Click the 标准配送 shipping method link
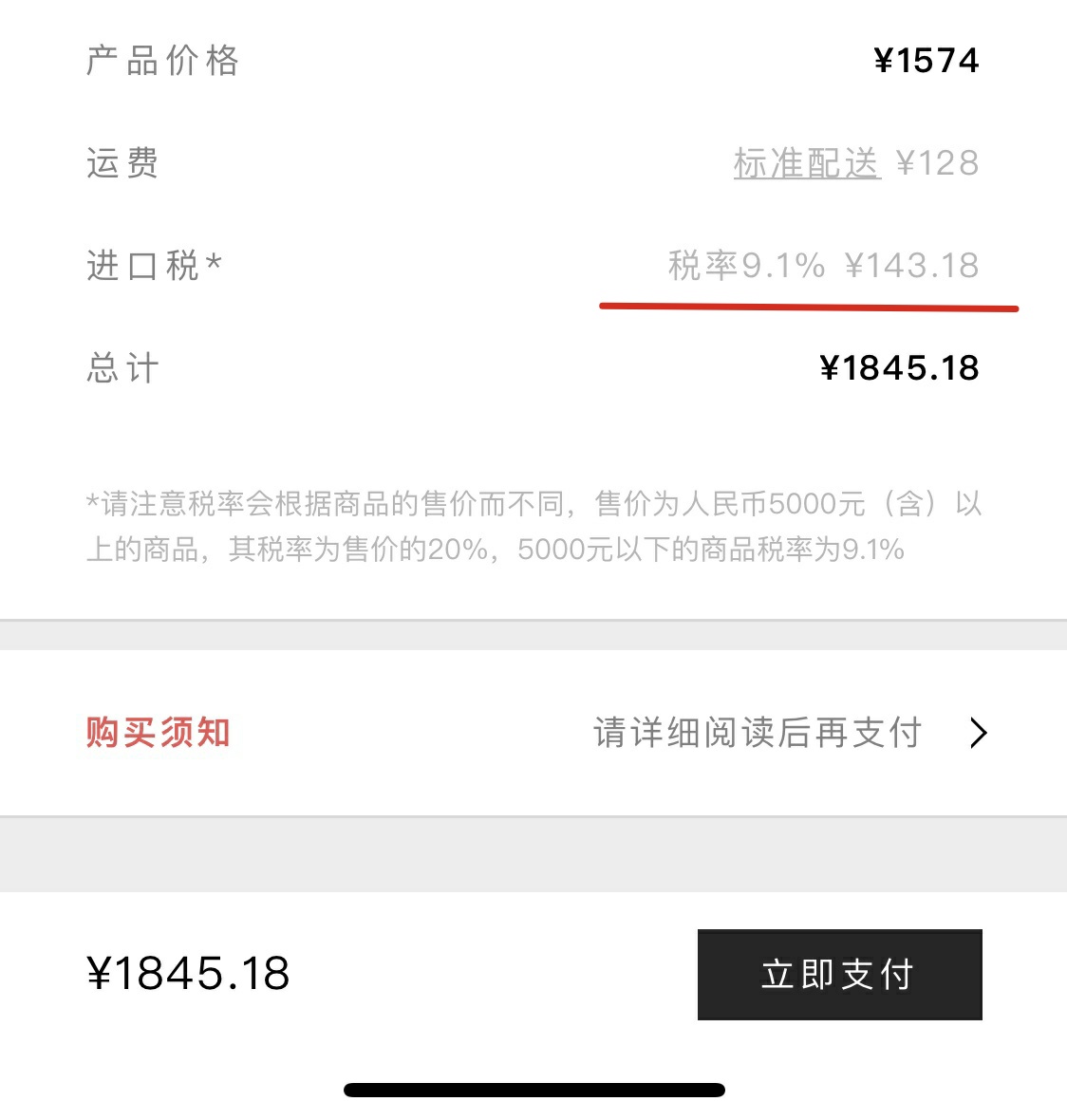The height and width of the screenshot is (1120, 1067). coord(805,163)
